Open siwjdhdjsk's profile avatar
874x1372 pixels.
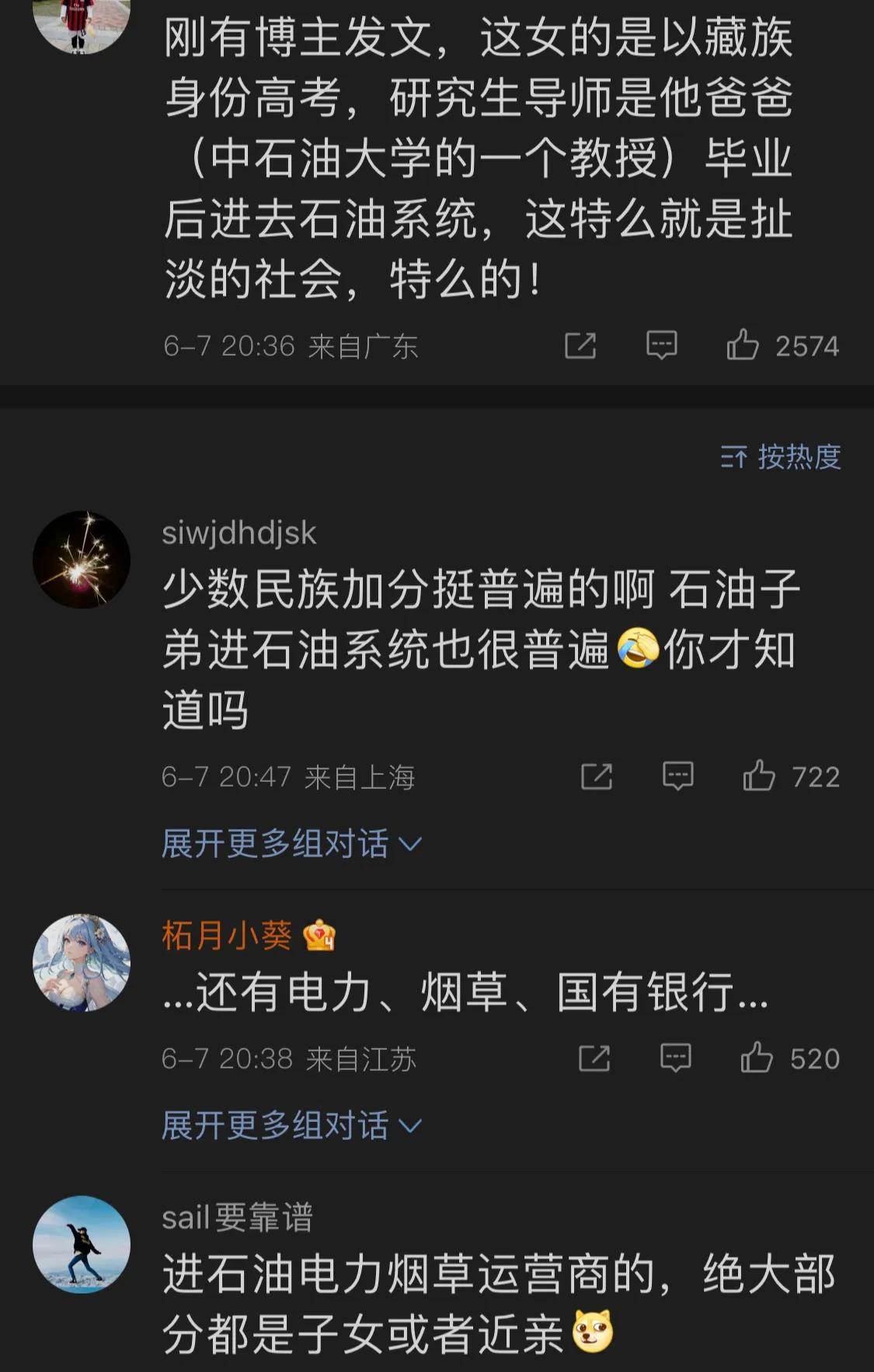coord(82,559)
